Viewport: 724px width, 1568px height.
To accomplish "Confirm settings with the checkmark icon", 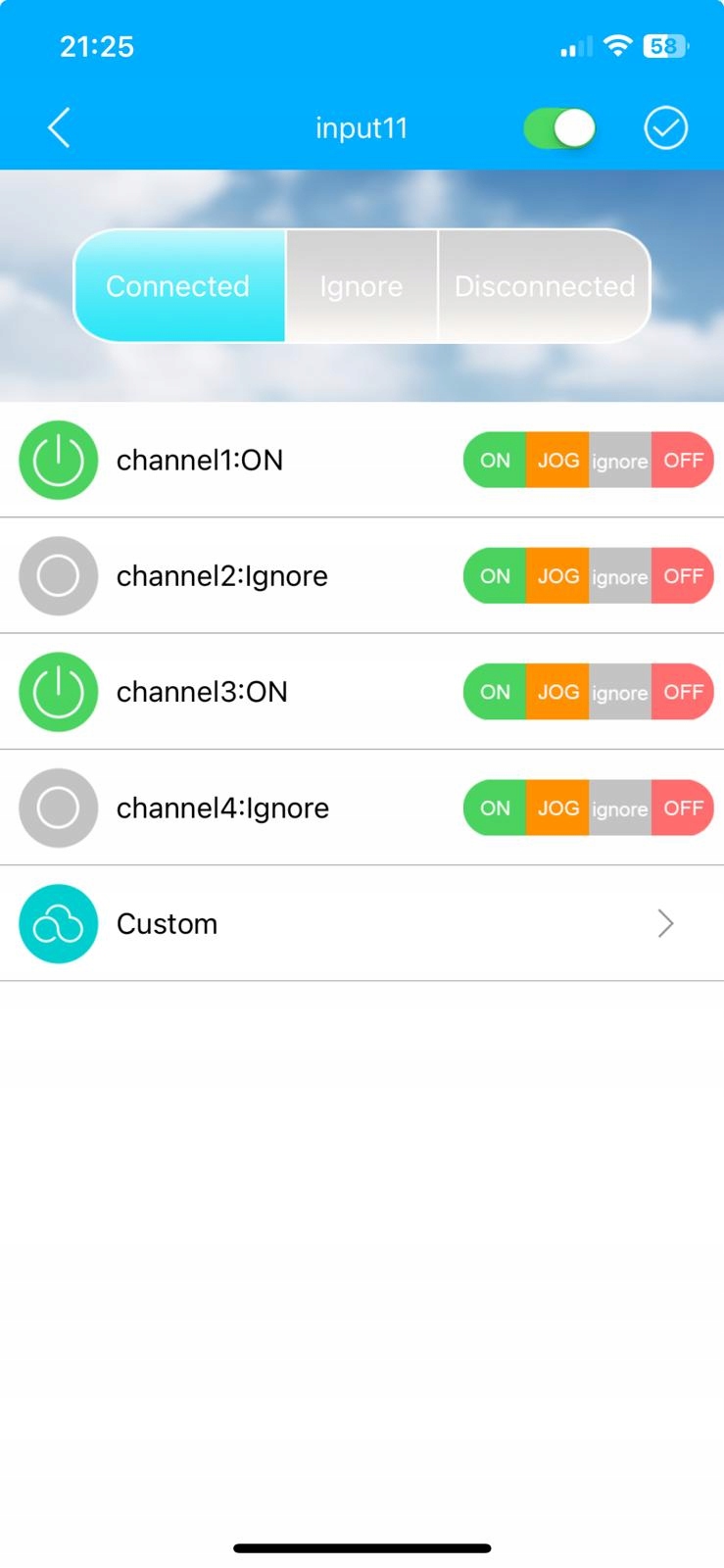I will point(665,128).
